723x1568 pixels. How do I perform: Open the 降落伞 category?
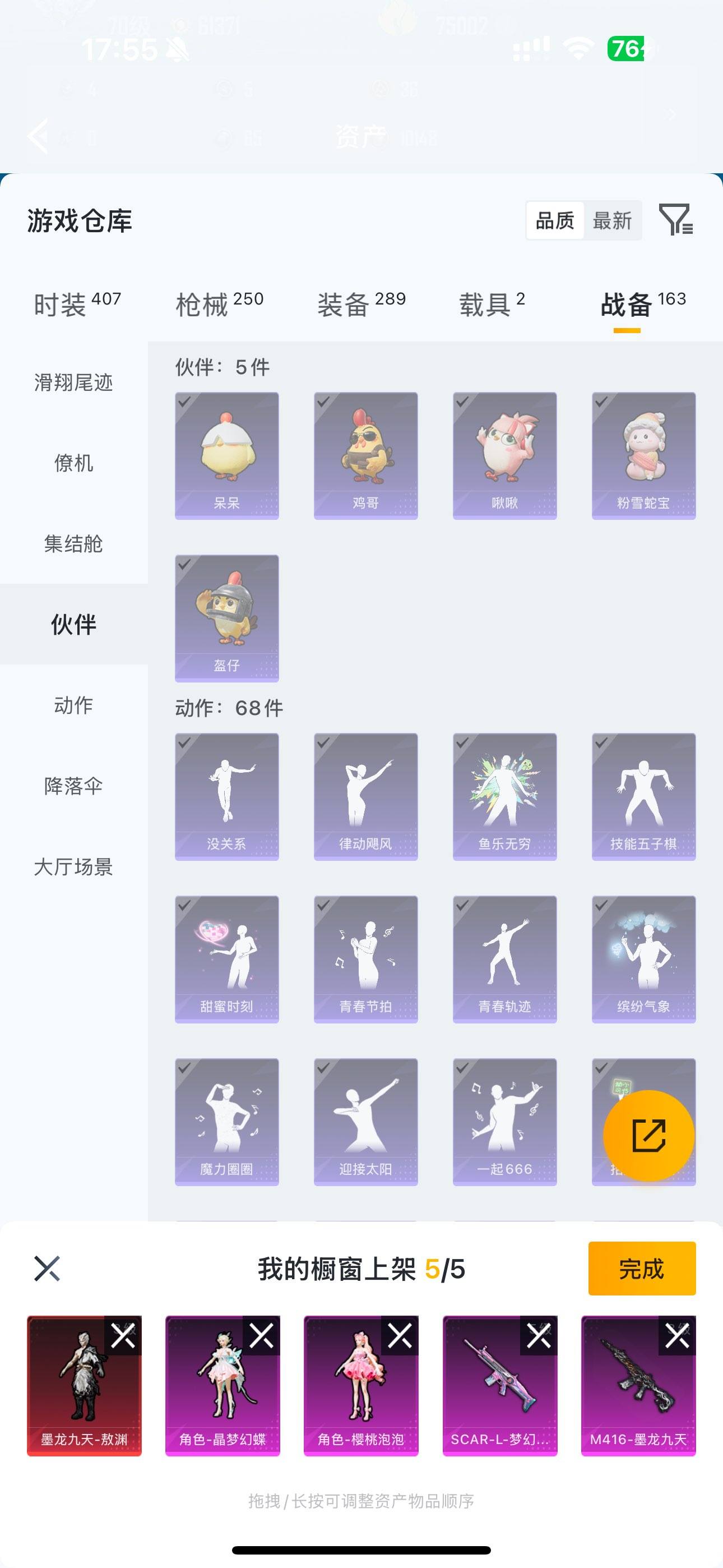point(73,786)
